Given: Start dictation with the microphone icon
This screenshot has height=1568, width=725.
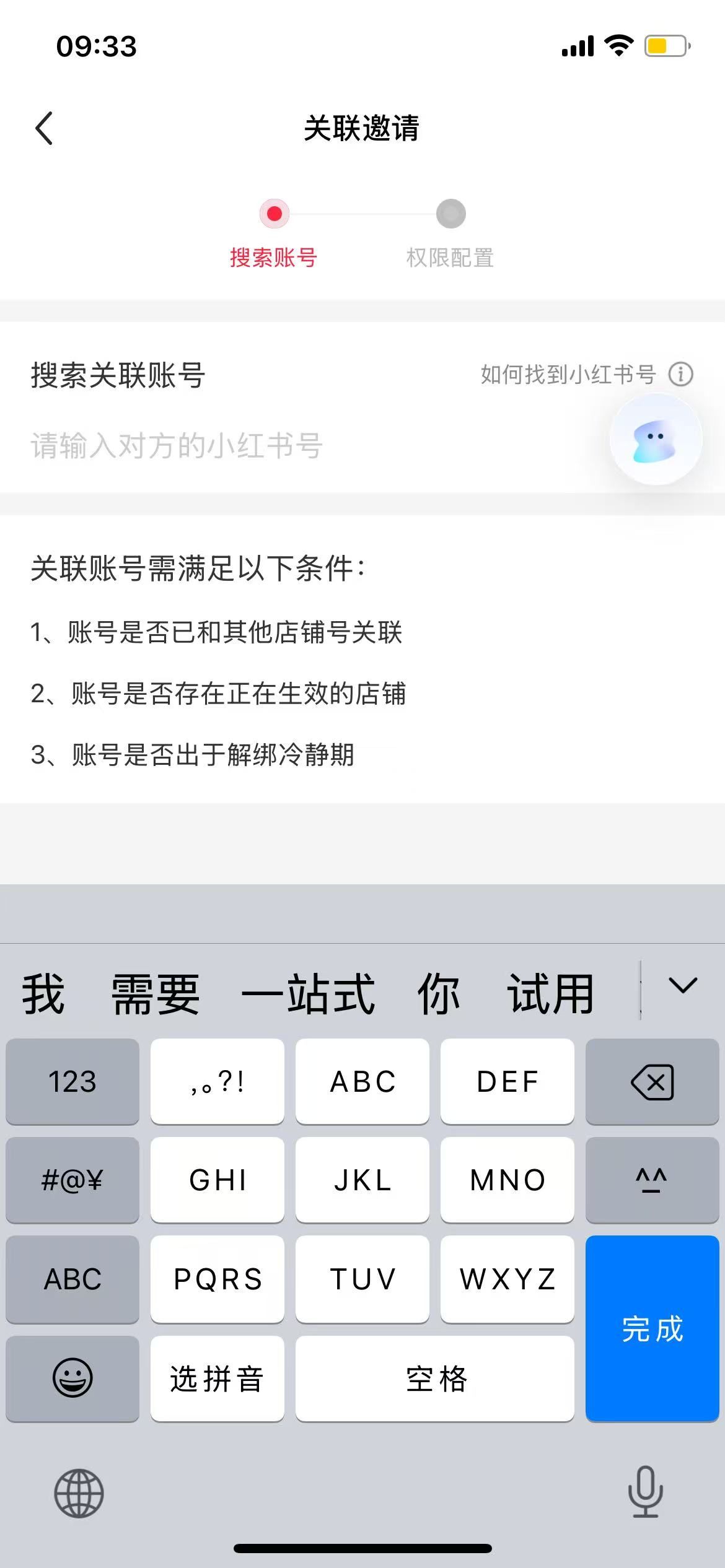Looking at the screenshot, I should [x=646, y=1492].
